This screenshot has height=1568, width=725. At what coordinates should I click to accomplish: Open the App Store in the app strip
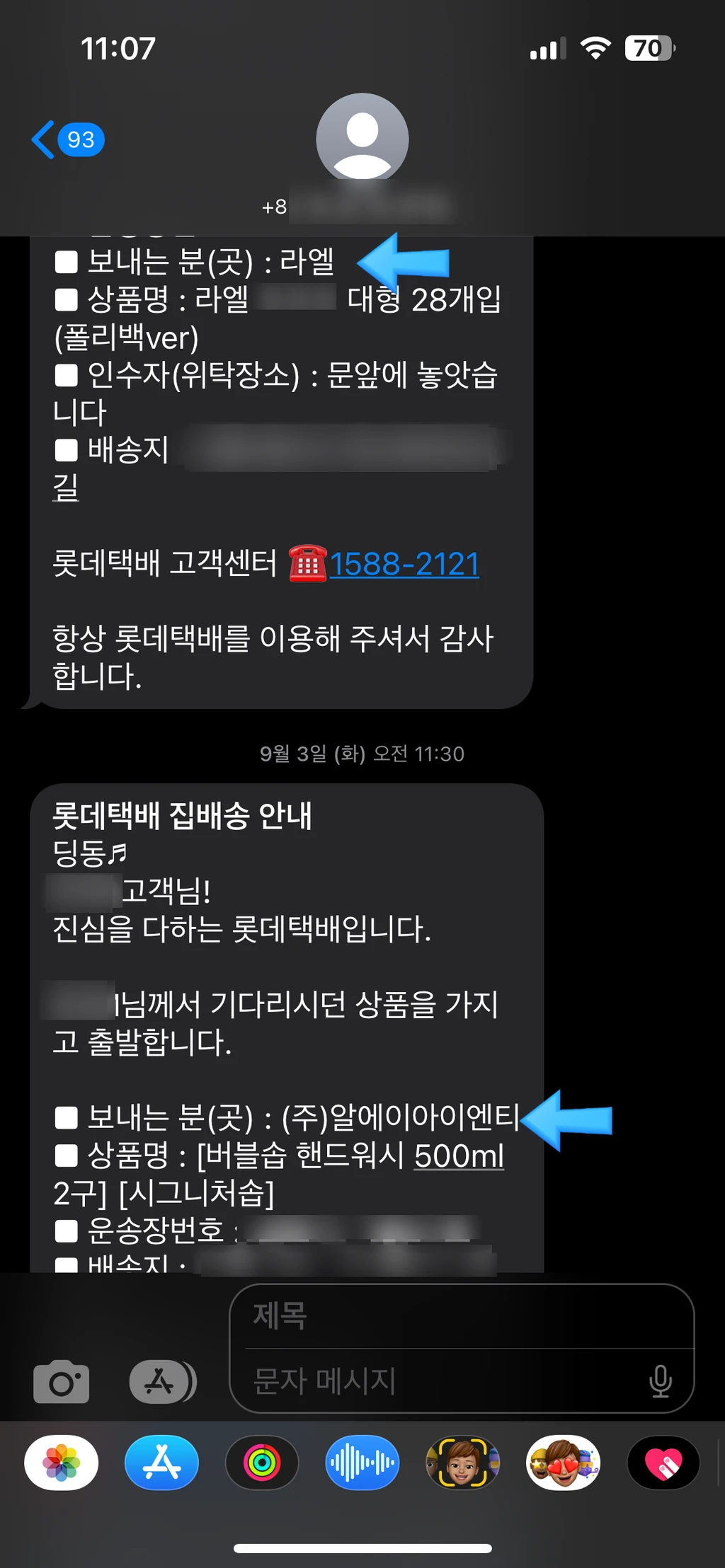pos(161,1463)
